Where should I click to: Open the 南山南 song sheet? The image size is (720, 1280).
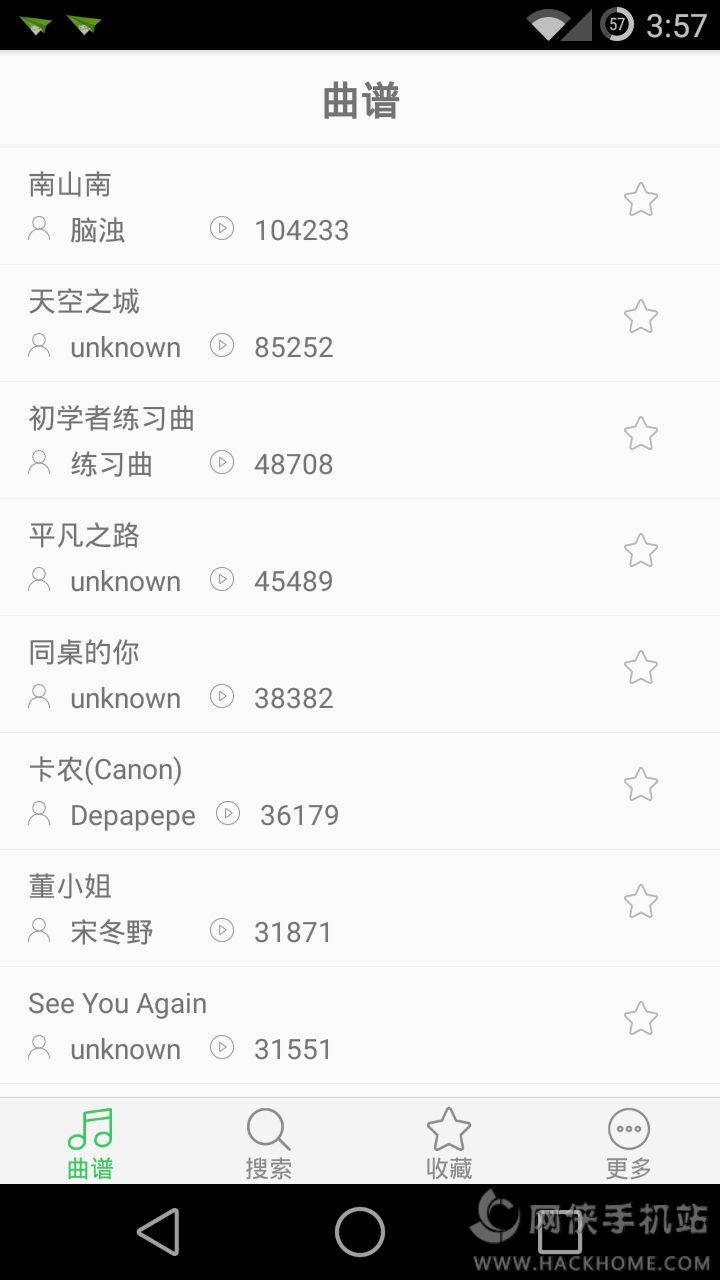(x=300, y=206)
